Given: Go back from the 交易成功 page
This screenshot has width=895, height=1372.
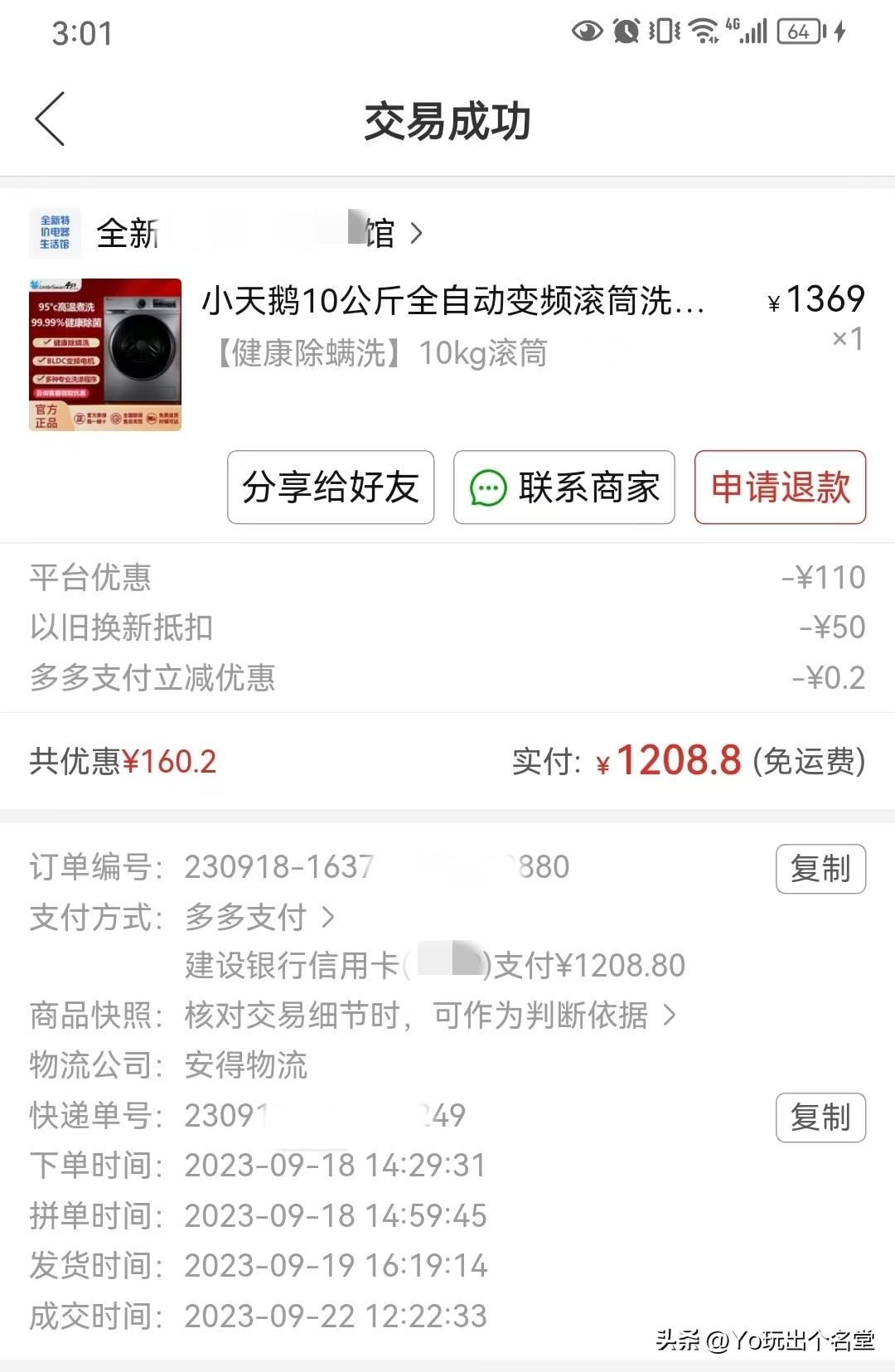Looking at the screenshot, I should click(50, 119).
